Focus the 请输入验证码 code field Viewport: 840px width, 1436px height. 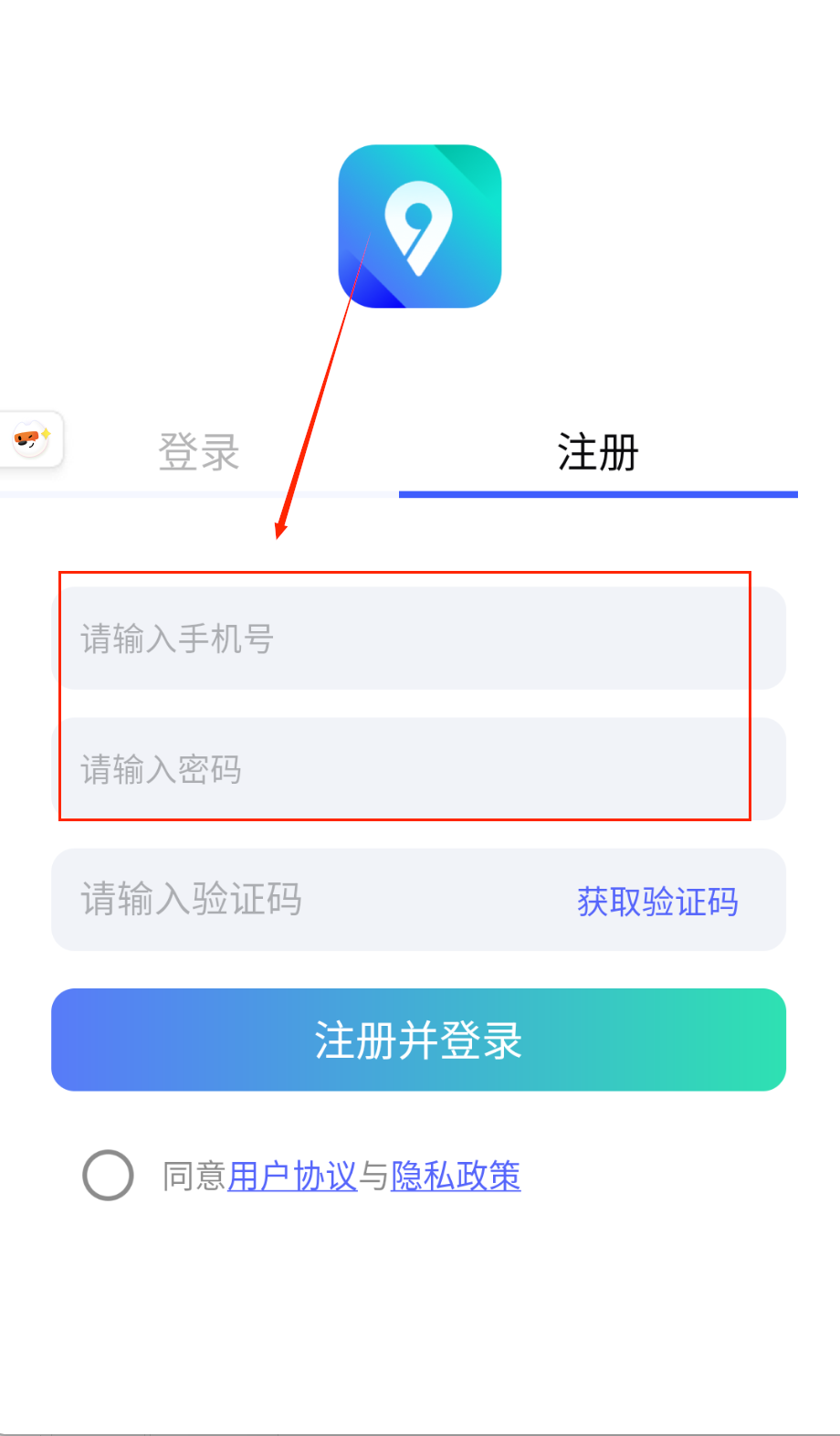point(301,900)
